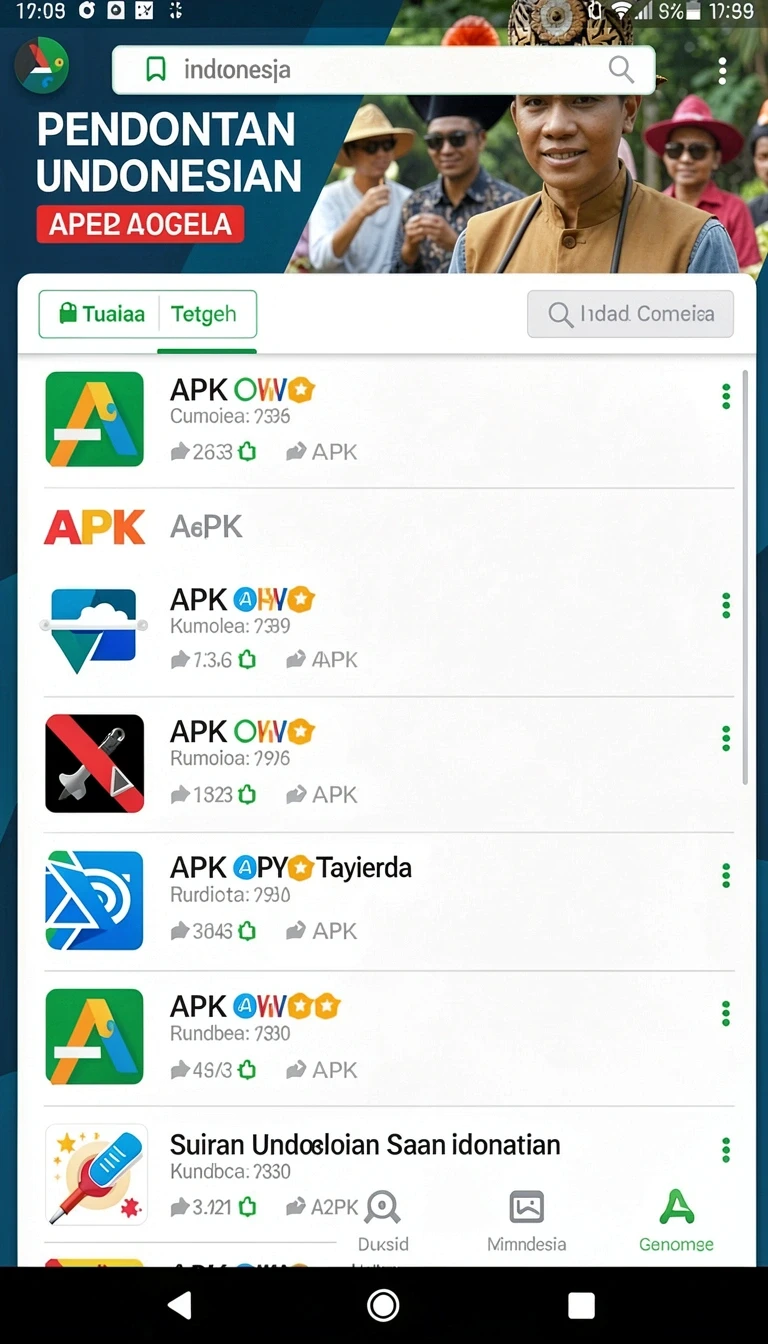Select the Tetgeh tab
The image size is (768, 1344).
(x=205, y=314)
